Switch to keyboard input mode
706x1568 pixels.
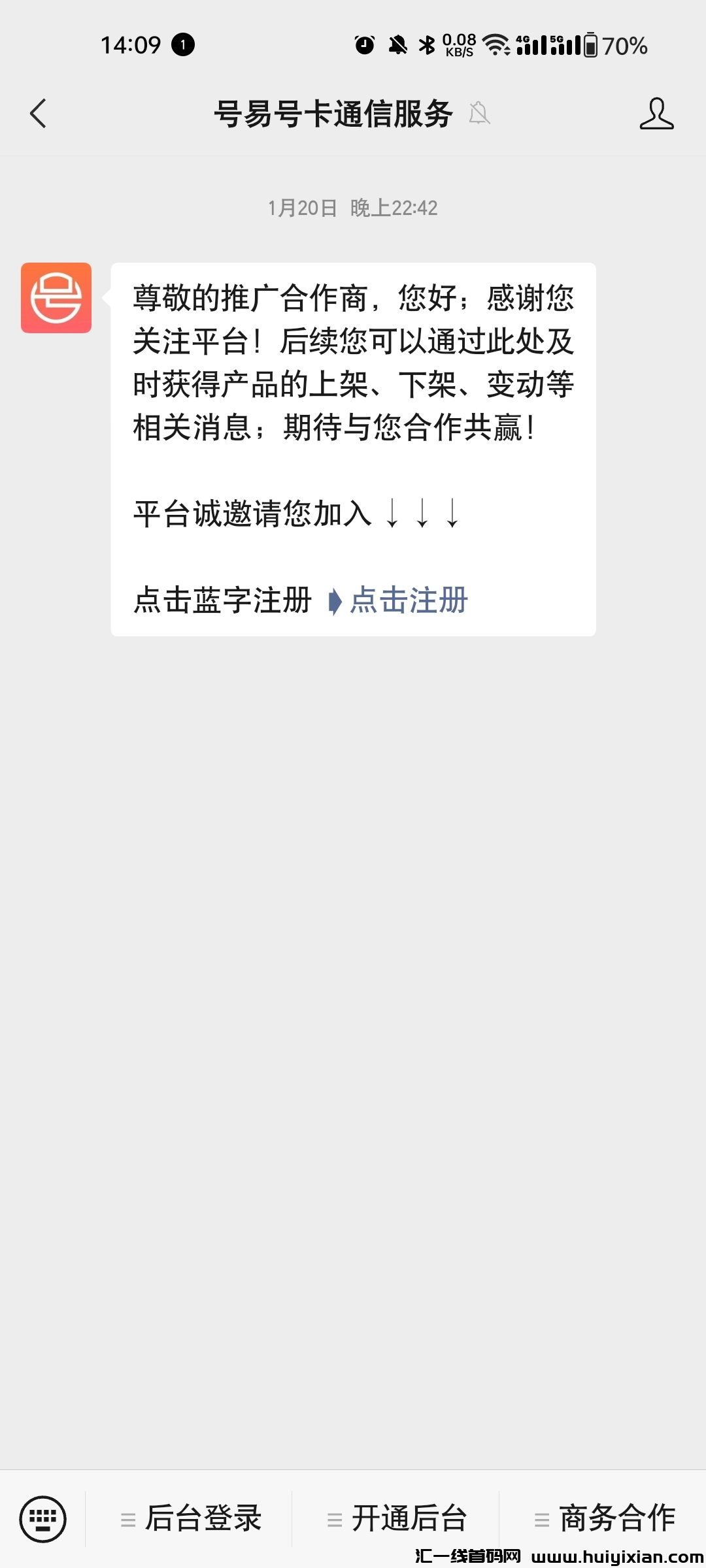43,1518
